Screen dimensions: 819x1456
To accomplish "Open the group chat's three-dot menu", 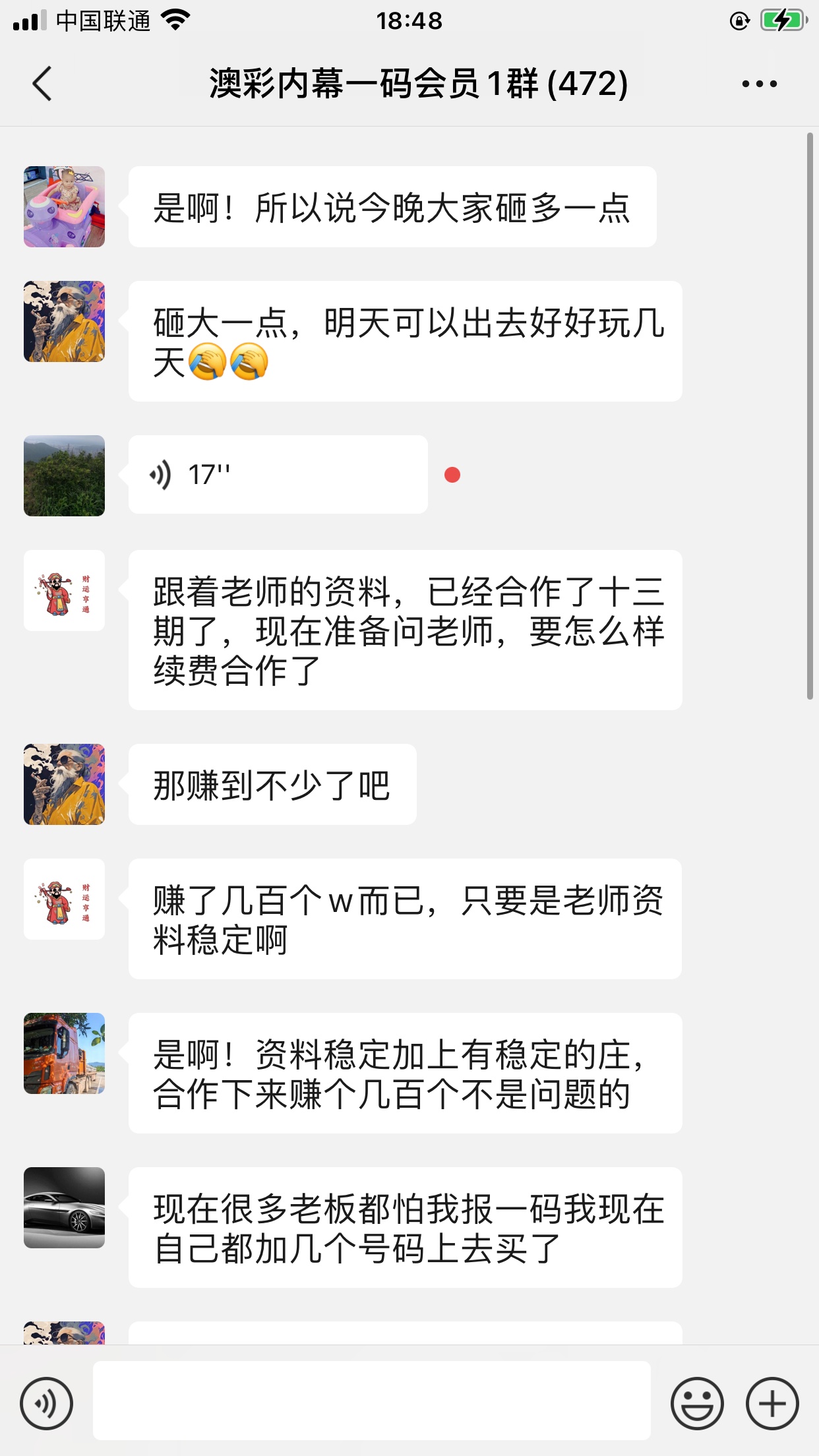I will coord(759,84).
